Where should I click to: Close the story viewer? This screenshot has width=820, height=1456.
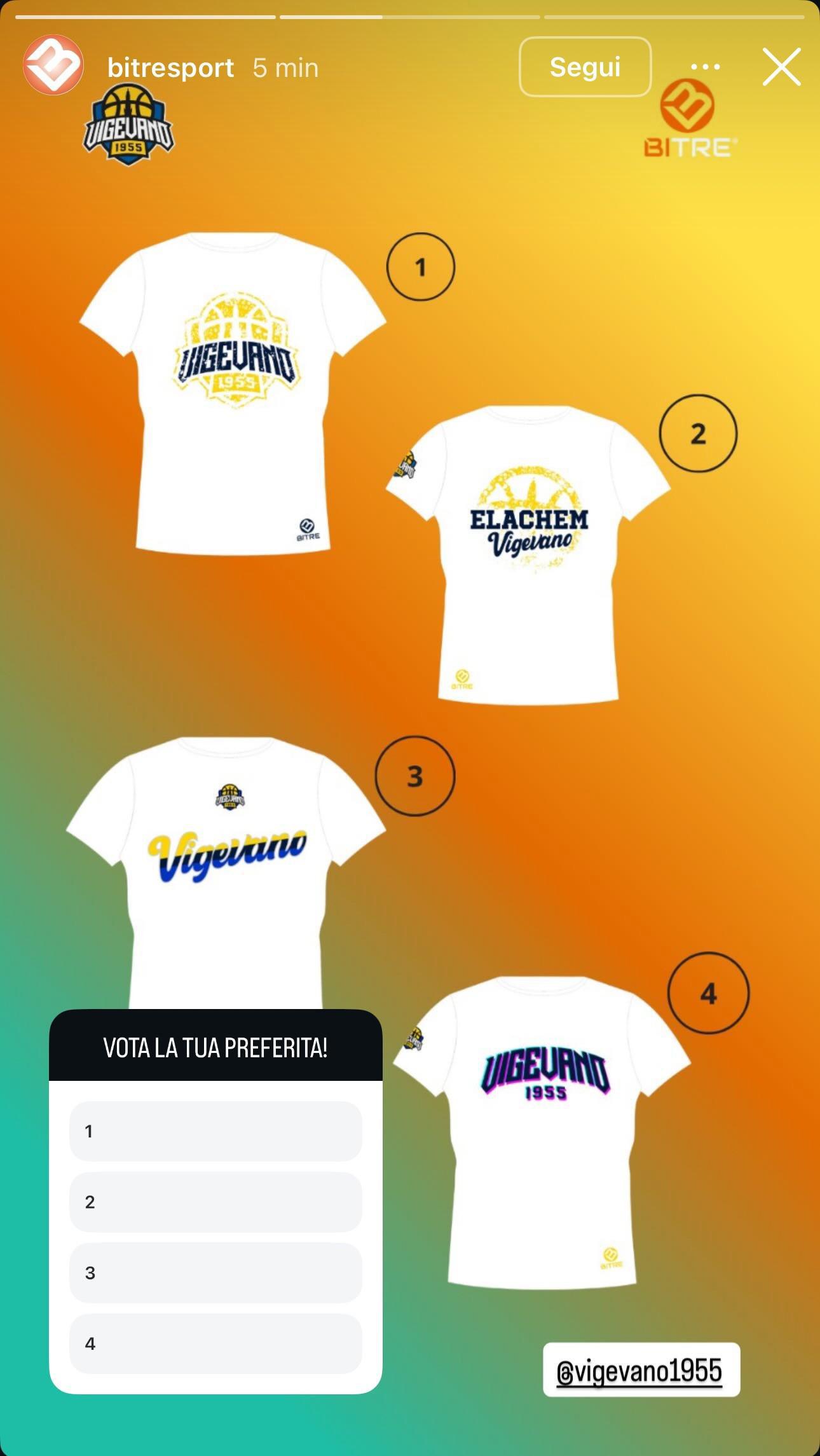[781, 67]
